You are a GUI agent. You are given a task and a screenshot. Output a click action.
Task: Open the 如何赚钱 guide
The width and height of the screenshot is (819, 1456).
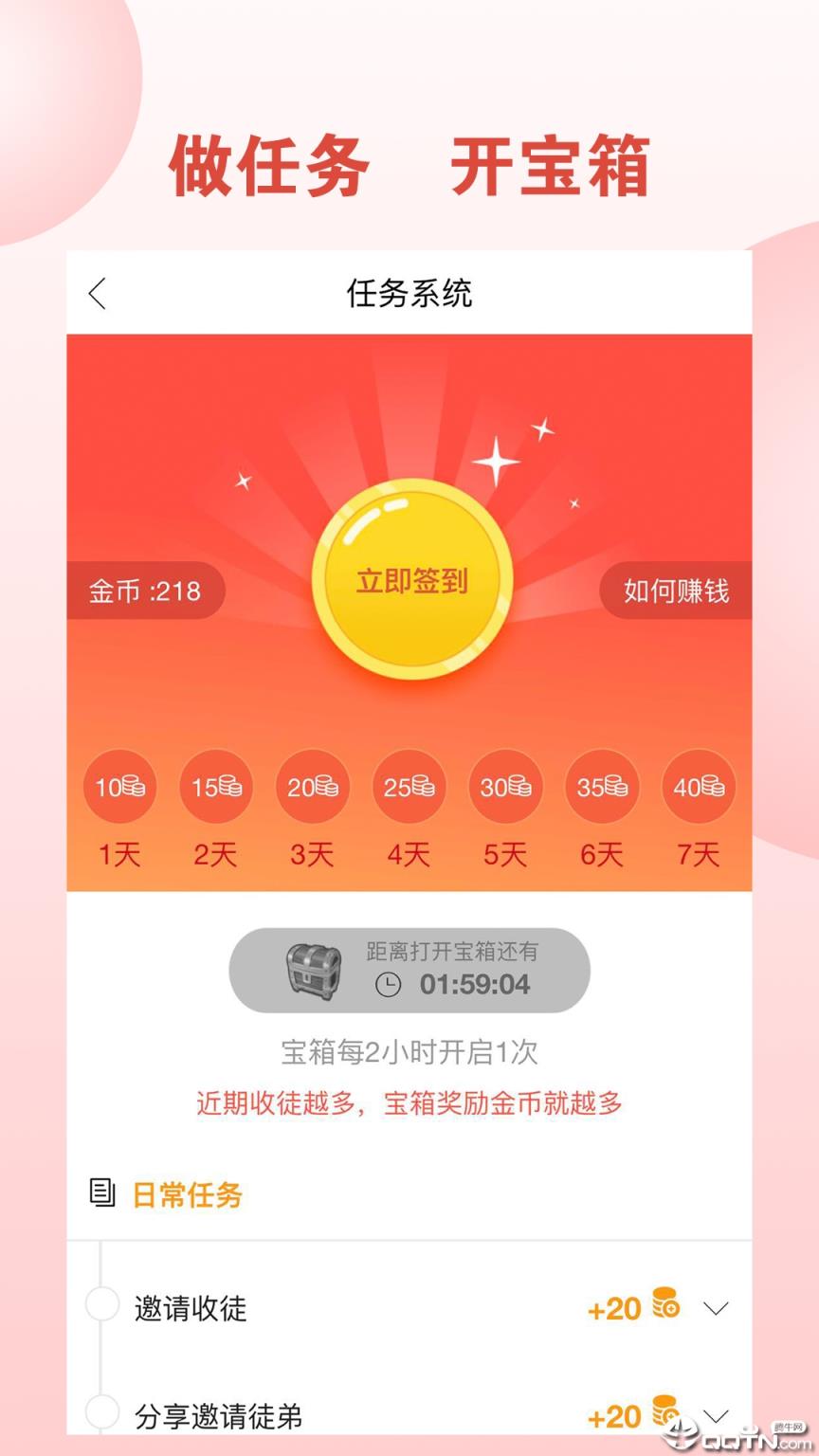pos(677,590)
